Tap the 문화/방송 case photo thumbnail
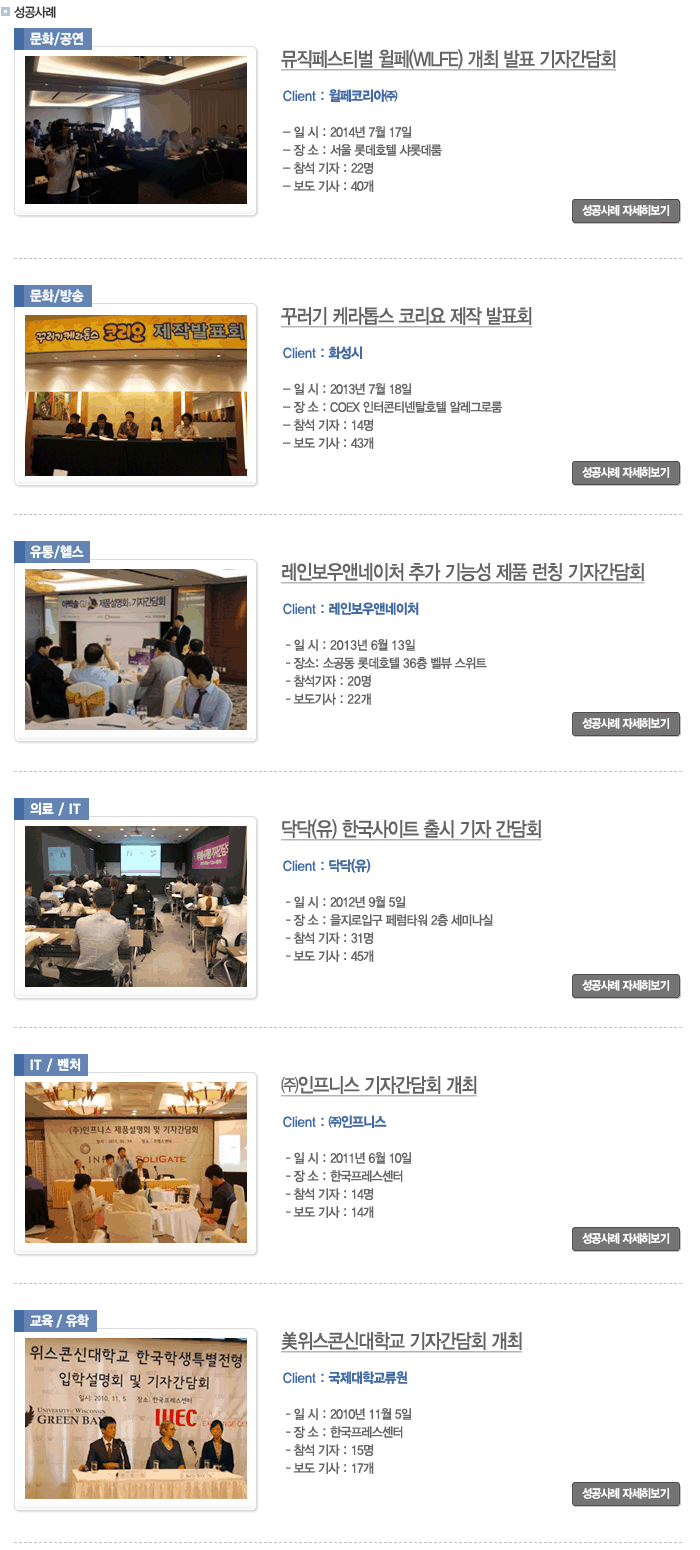 [136, 395]
